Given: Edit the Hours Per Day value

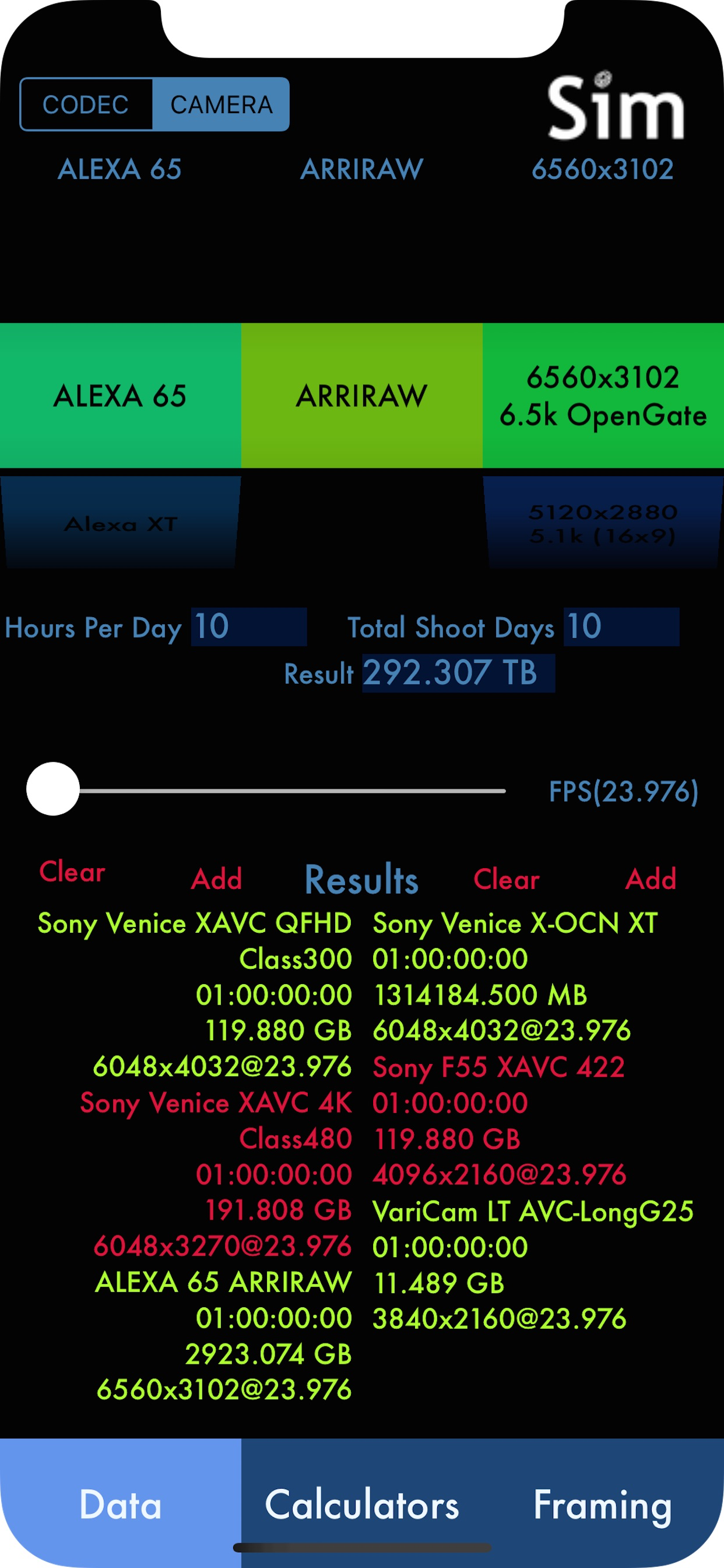Looking at the screenshot, I should (246, 628).
